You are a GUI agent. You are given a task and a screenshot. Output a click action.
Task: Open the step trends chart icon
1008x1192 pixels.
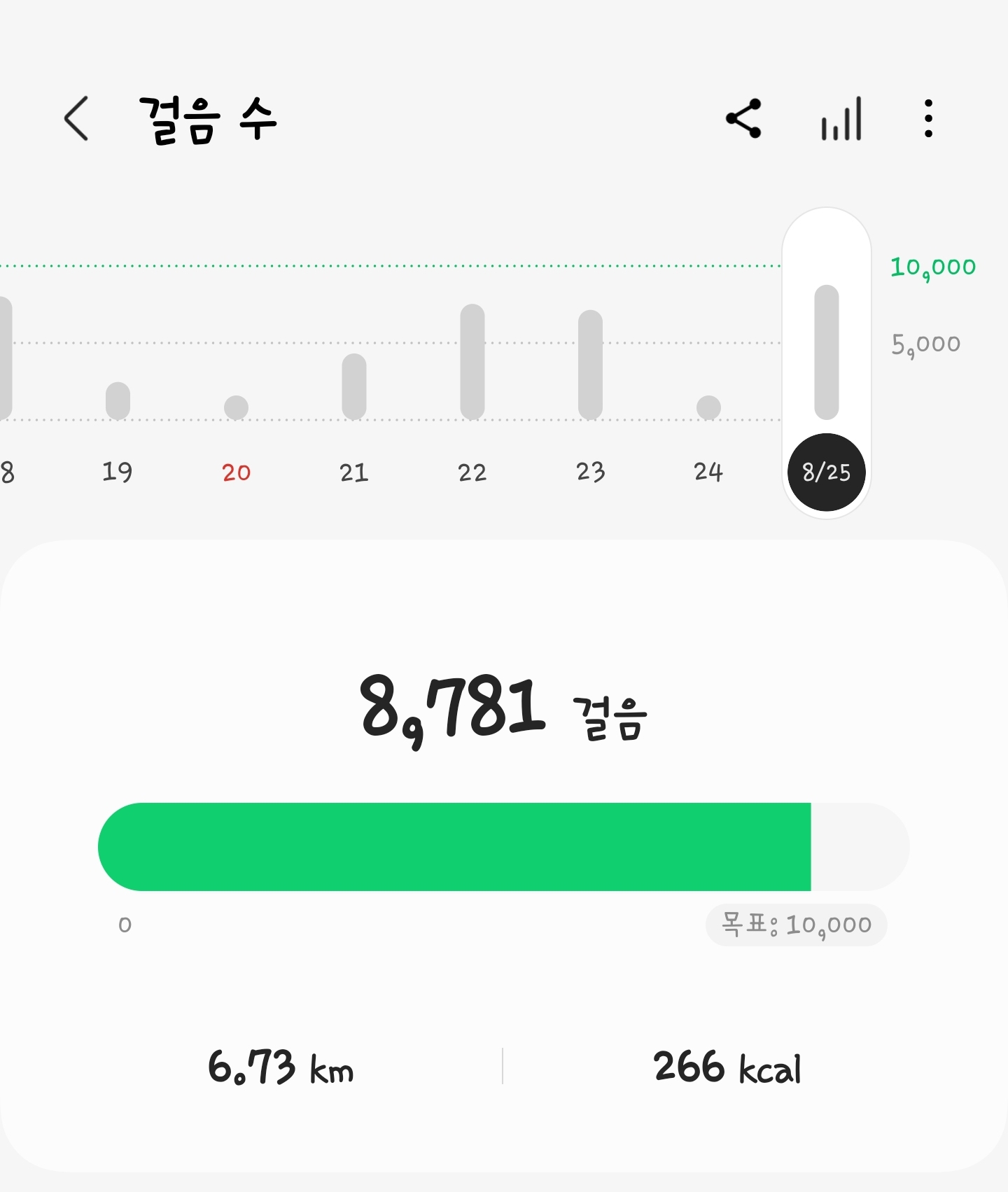[841, 119]
